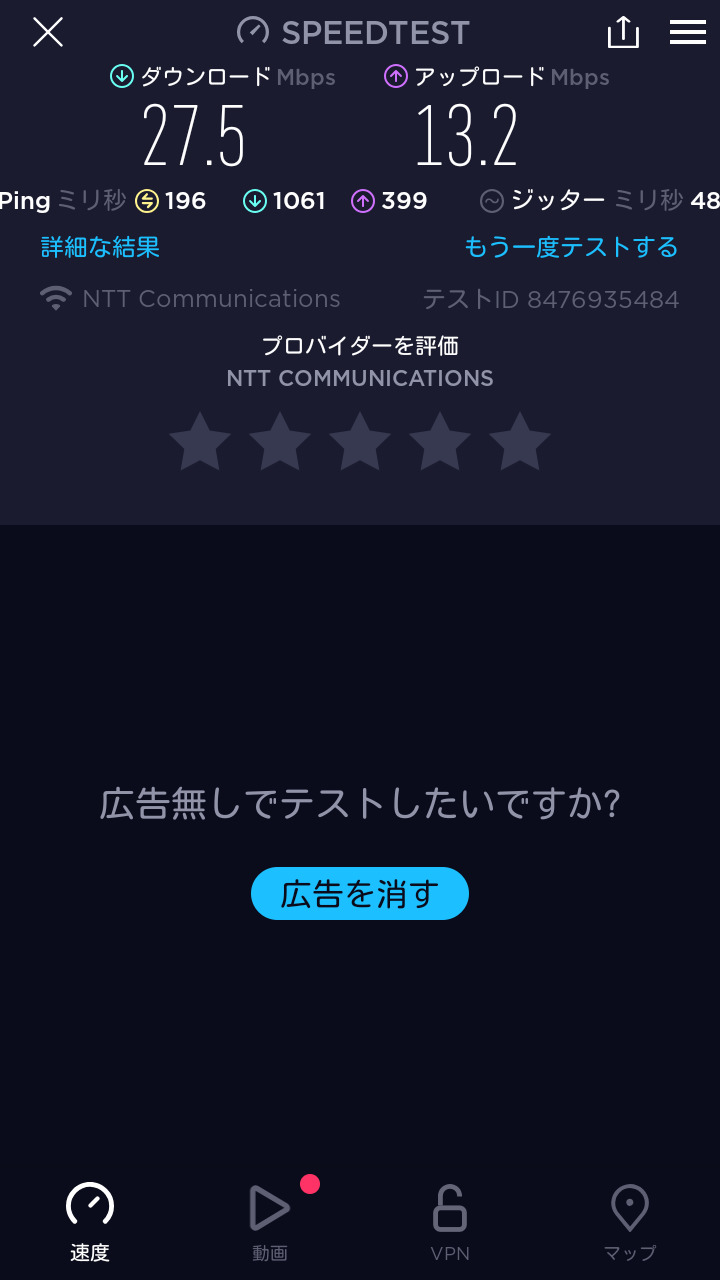Screen dimensions: 720x1280
Task: Open the VPN tab
Action: (x=450, y=1222)
